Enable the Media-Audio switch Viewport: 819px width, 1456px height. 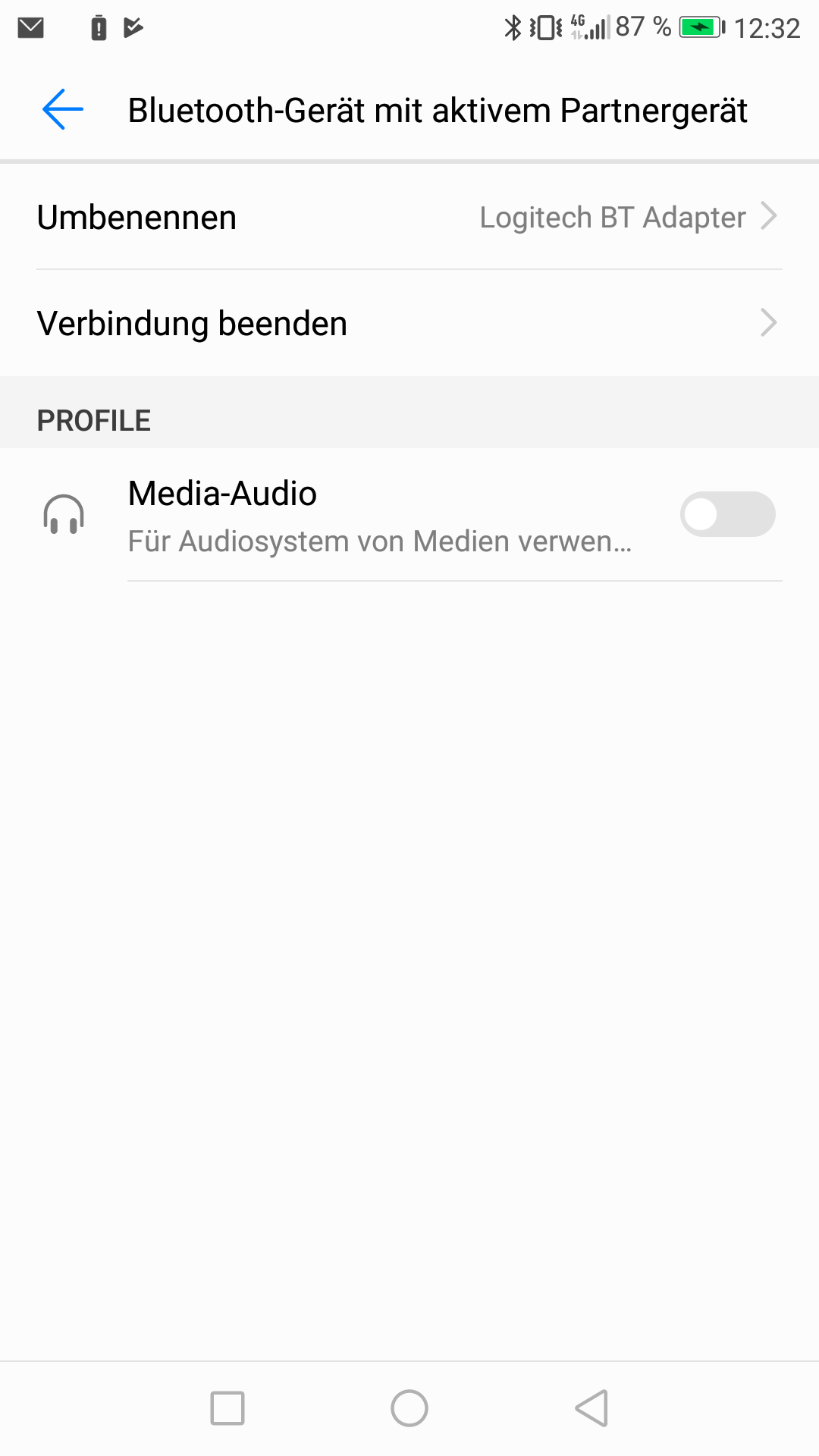(x=726, y=515)
